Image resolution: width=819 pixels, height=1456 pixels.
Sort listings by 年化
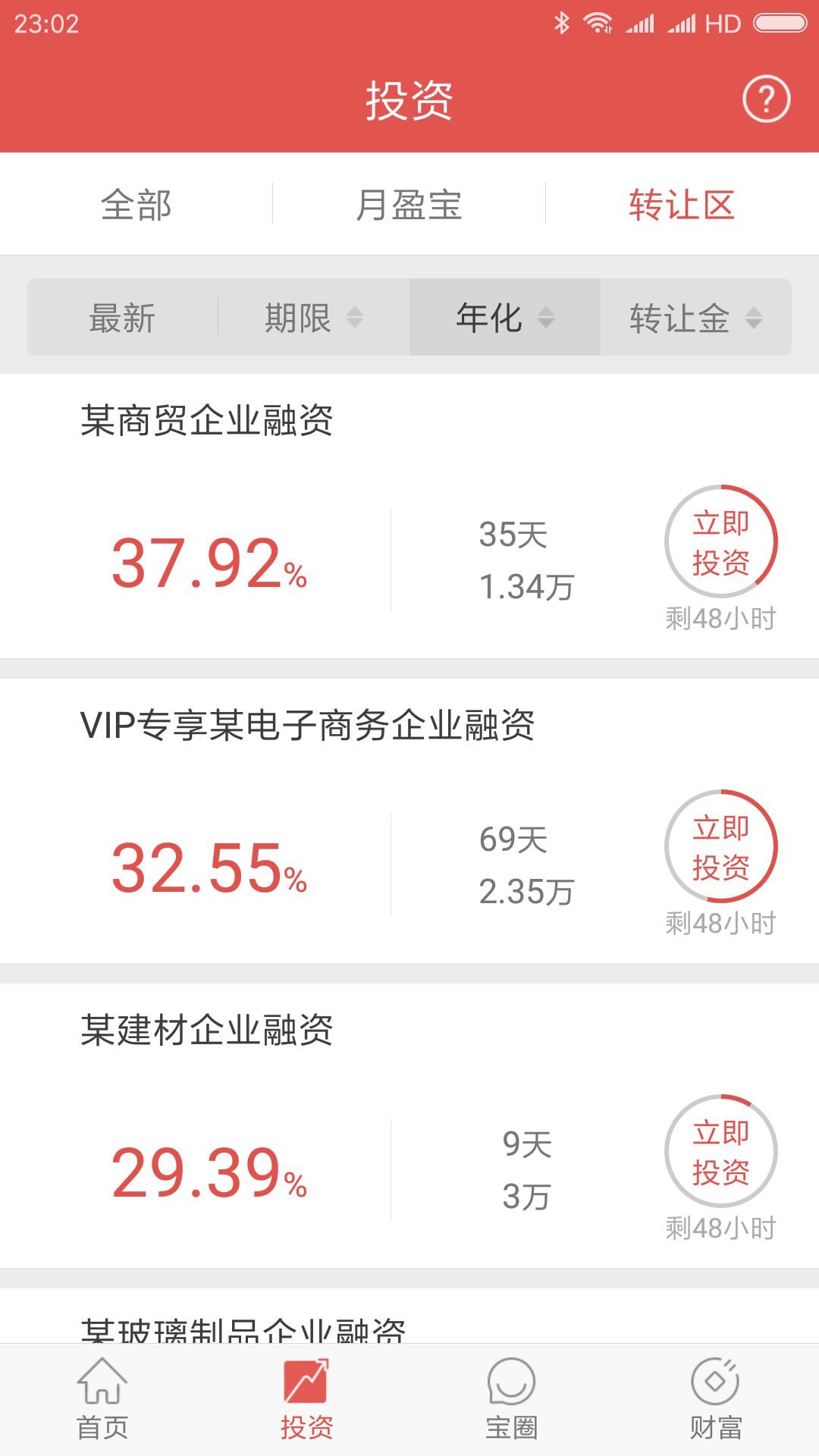tap(504, 318)
